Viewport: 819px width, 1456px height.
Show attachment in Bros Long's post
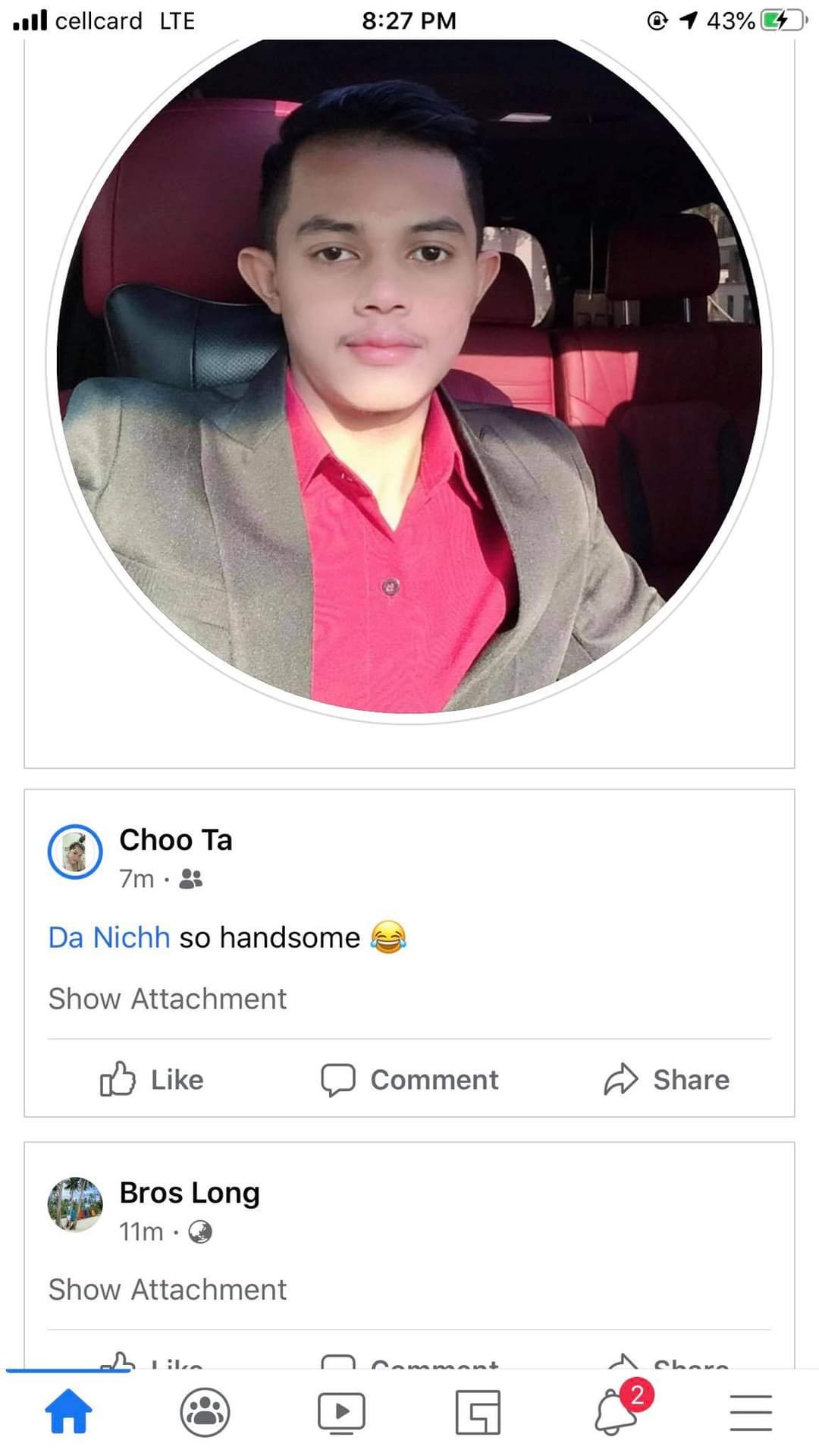pyautogui.click(x=168, y=1290)
